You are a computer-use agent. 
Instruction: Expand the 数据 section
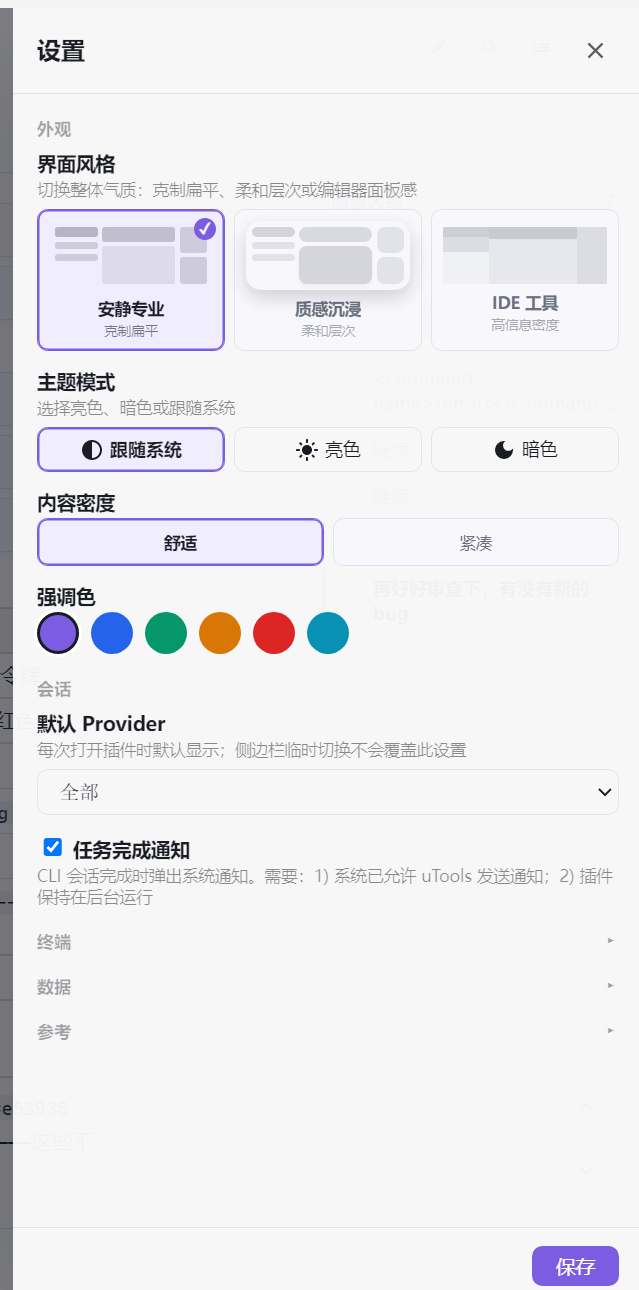pyautogui.click(x=328, y=987)
